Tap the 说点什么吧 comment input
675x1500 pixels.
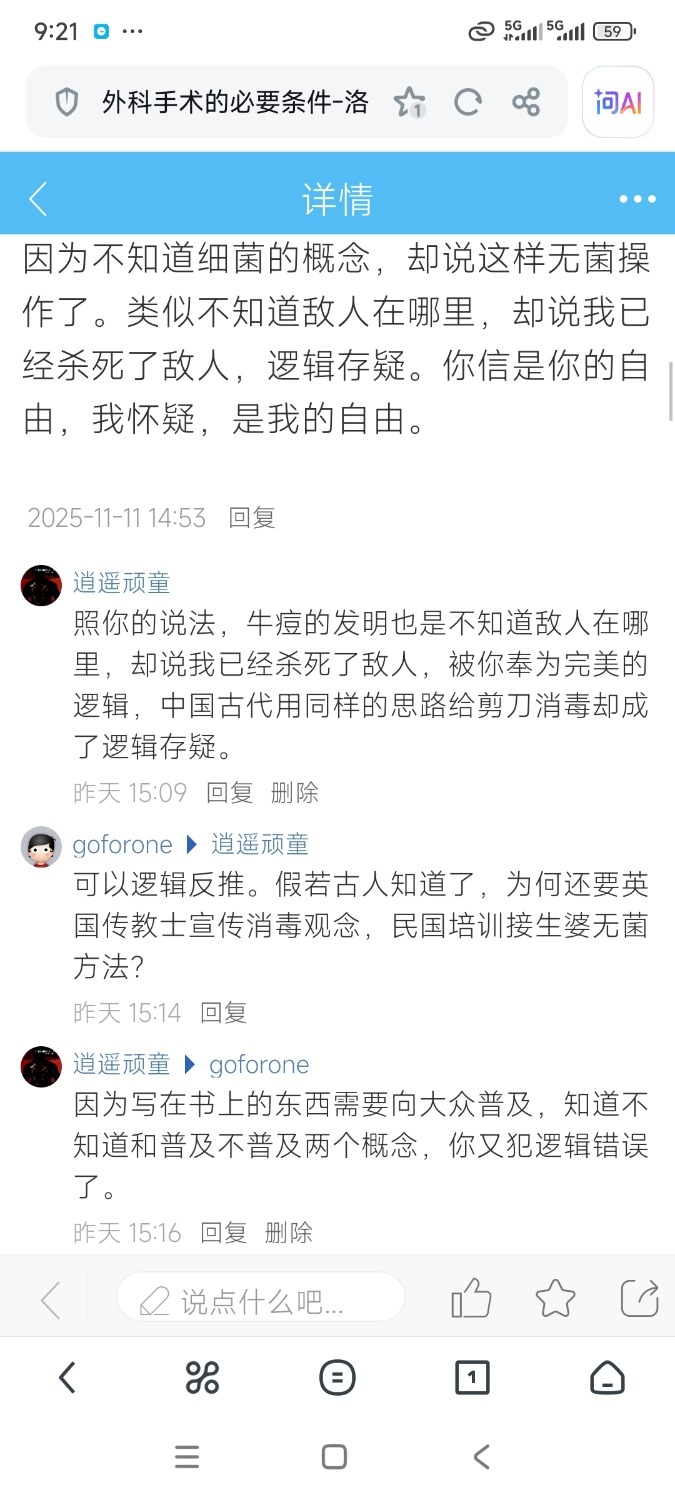(260, 1301)
